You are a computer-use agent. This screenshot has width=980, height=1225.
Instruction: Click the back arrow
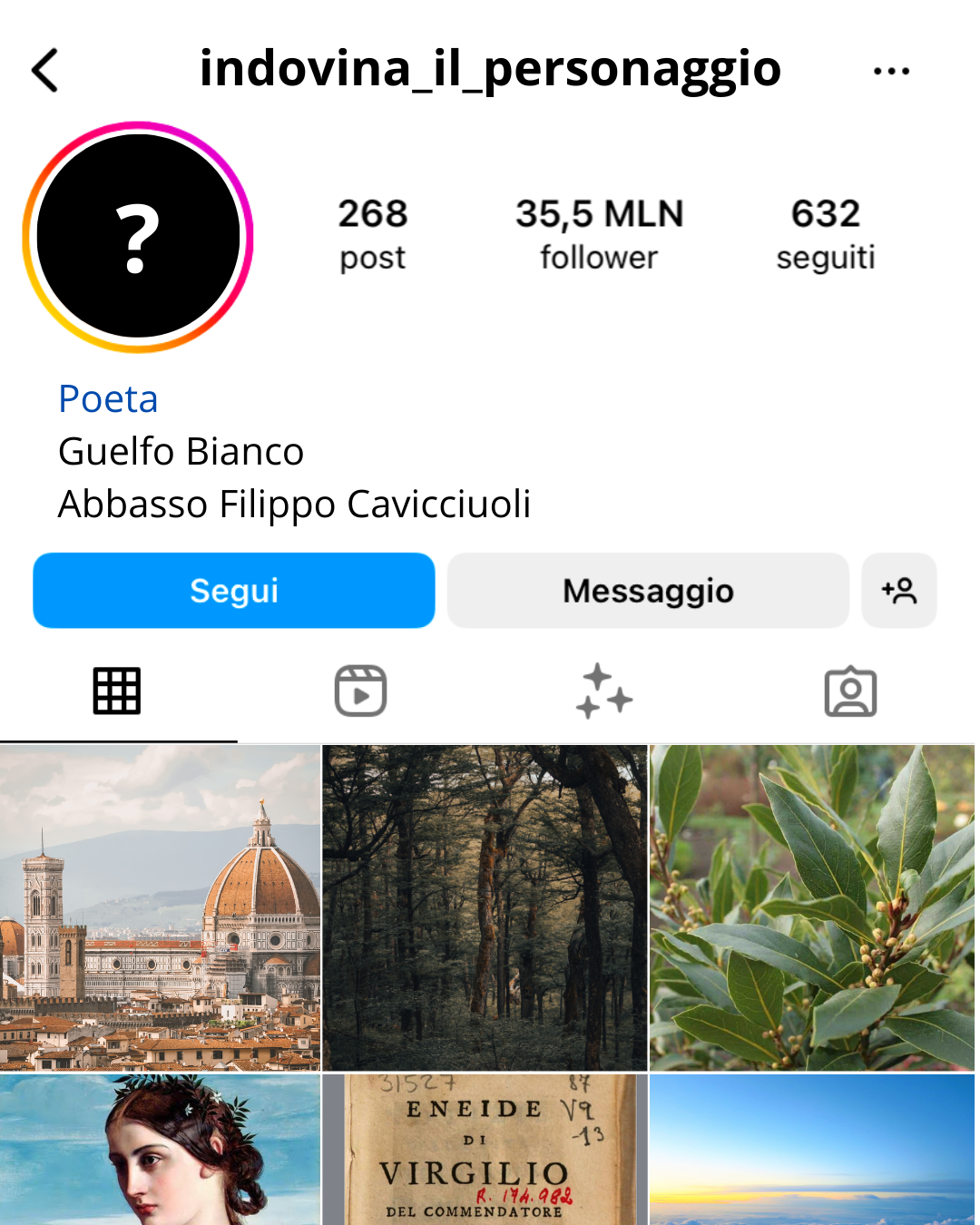(x=44, y=68)
